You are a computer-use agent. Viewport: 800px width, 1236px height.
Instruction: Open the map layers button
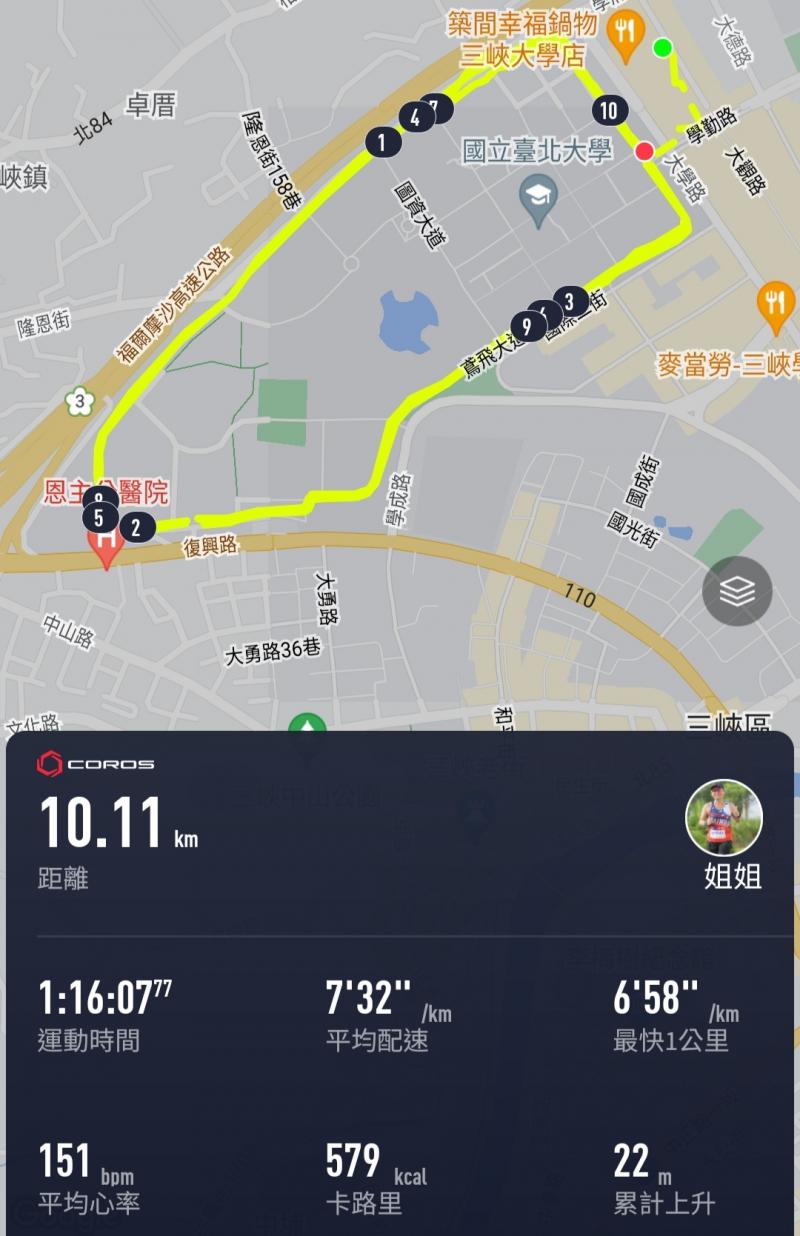[737, 592]
